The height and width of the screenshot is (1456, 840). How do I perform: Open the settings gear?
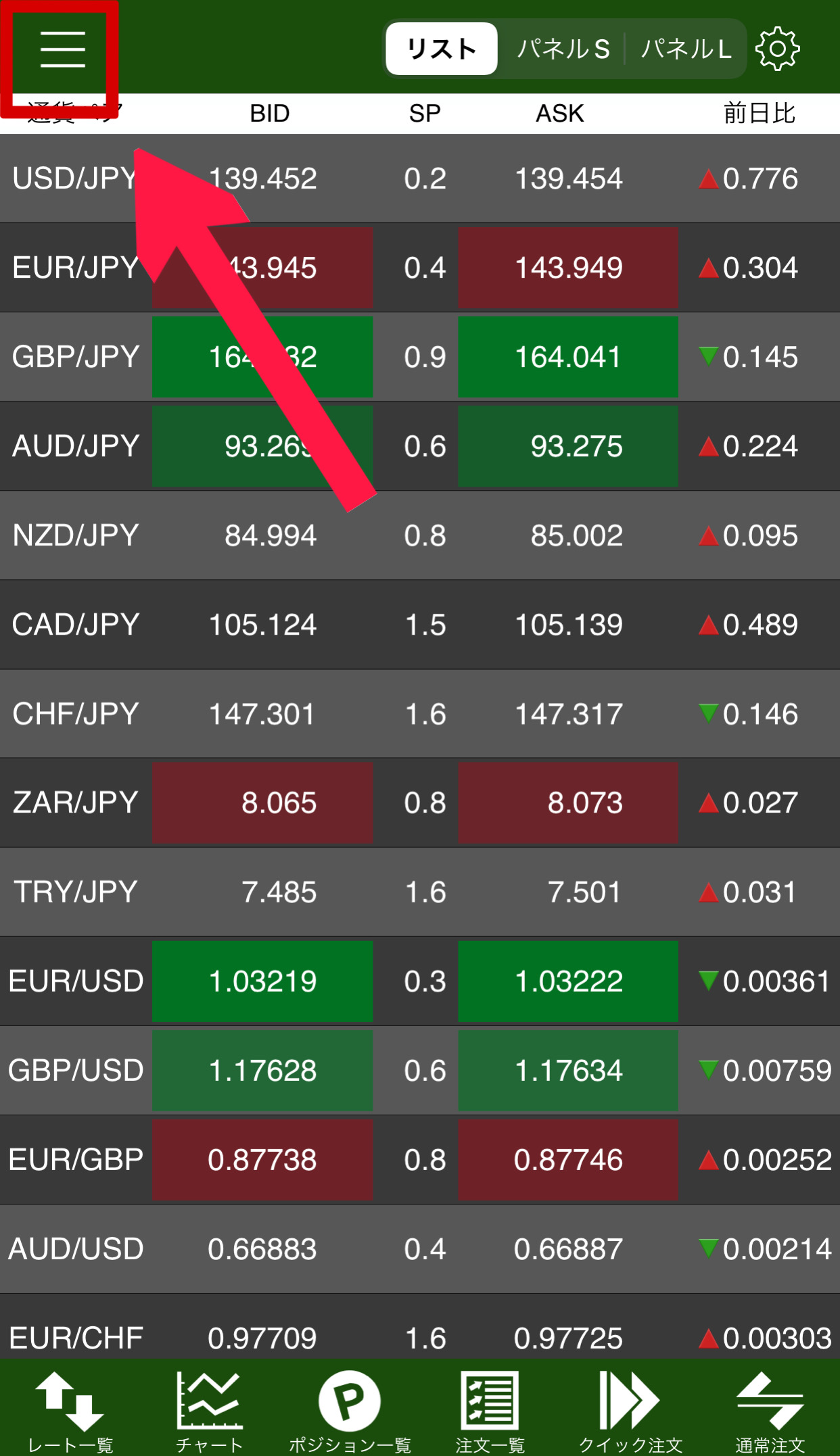[x=777, y=49]
